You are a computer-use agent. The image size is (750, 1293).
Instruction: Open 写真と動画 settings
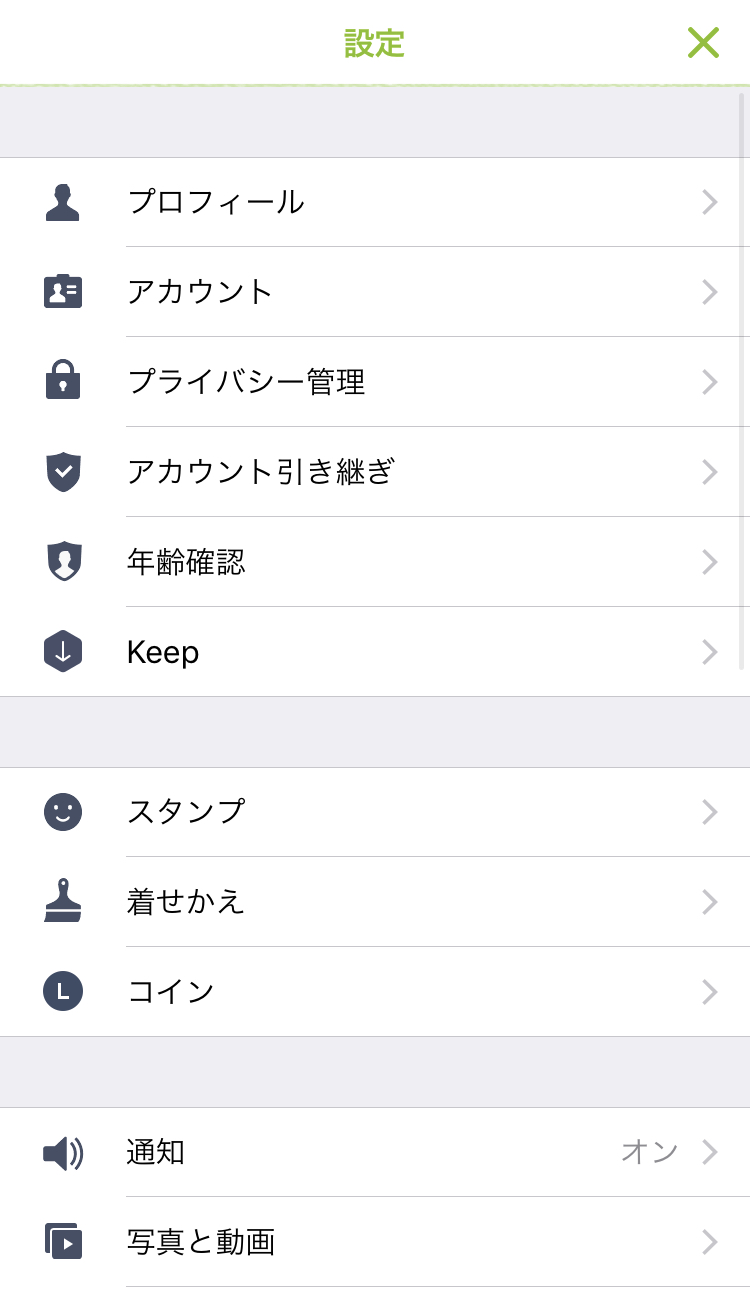tap(375, 1242)
